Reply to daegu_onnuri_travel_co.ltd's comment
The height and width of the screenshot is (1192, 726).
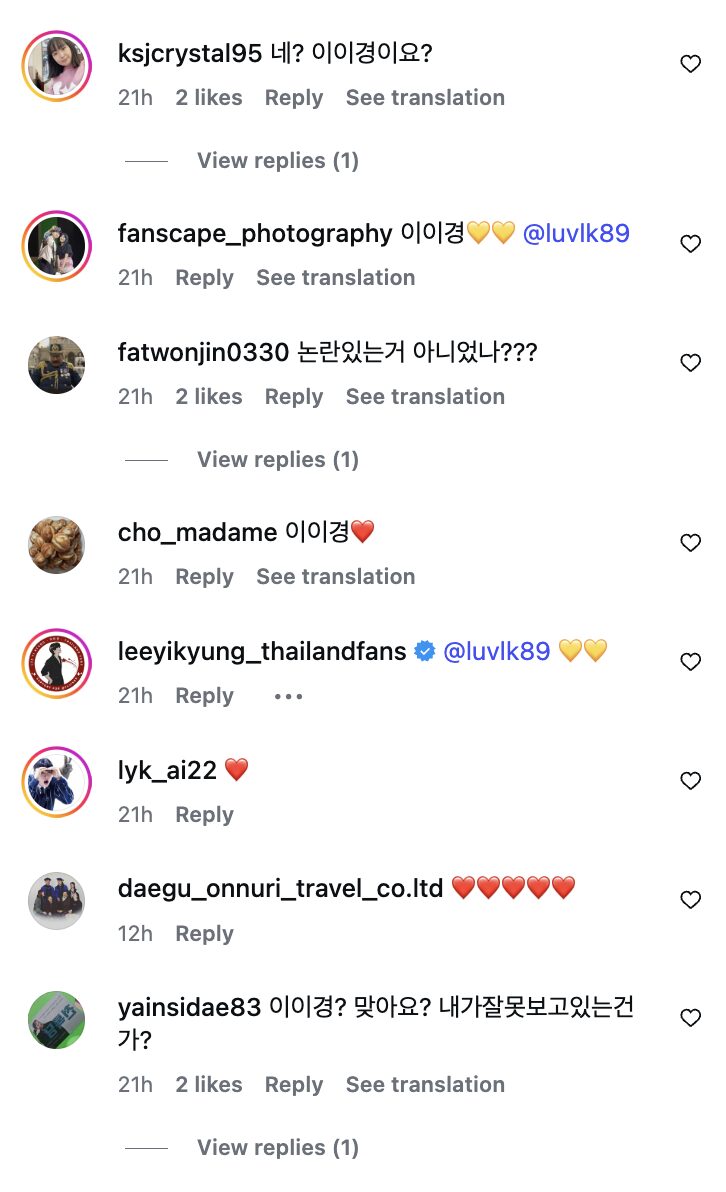(204, 934)
